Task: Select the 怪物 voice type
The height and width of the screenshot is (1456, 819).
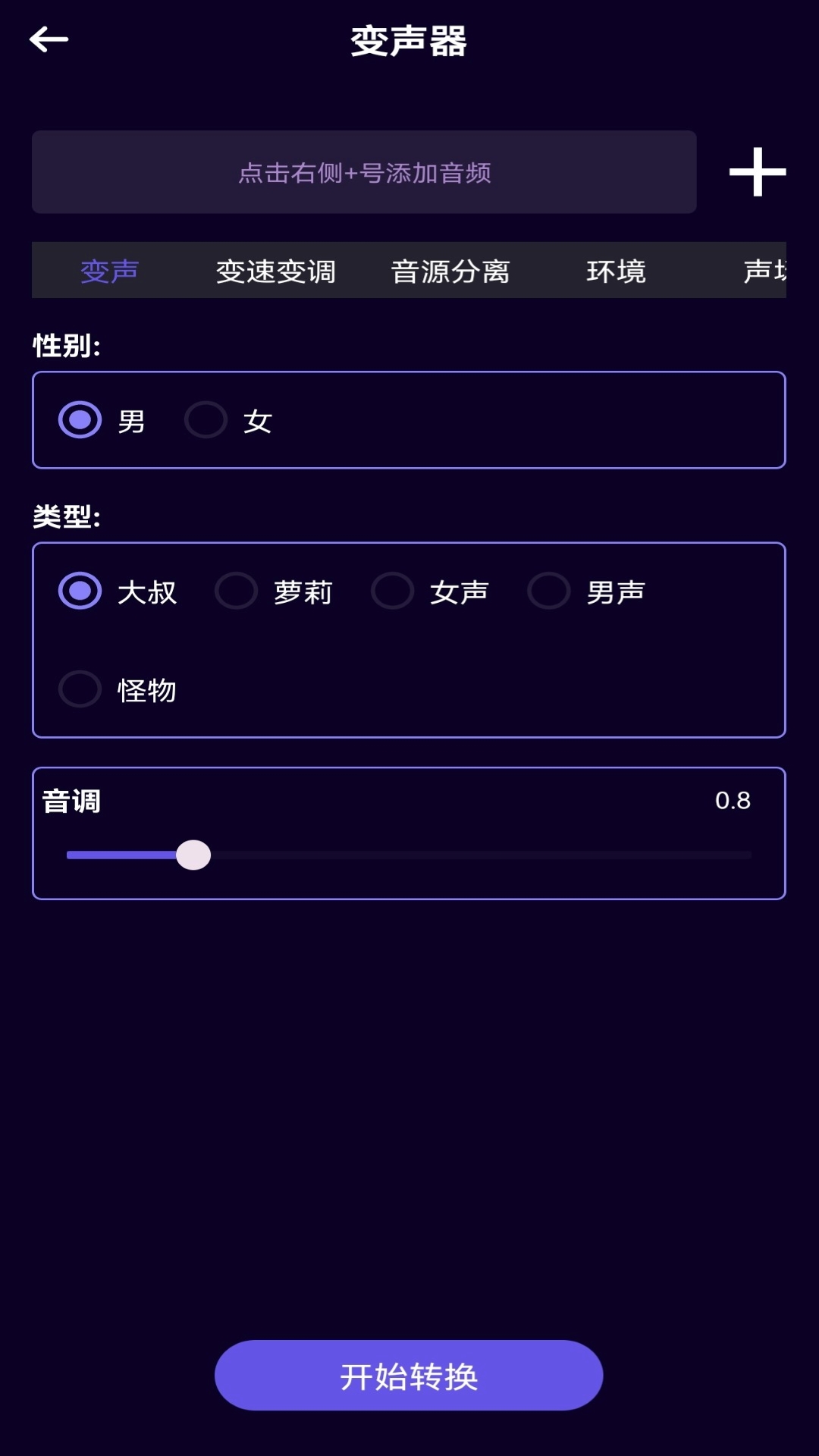Action: pos(80,690)
